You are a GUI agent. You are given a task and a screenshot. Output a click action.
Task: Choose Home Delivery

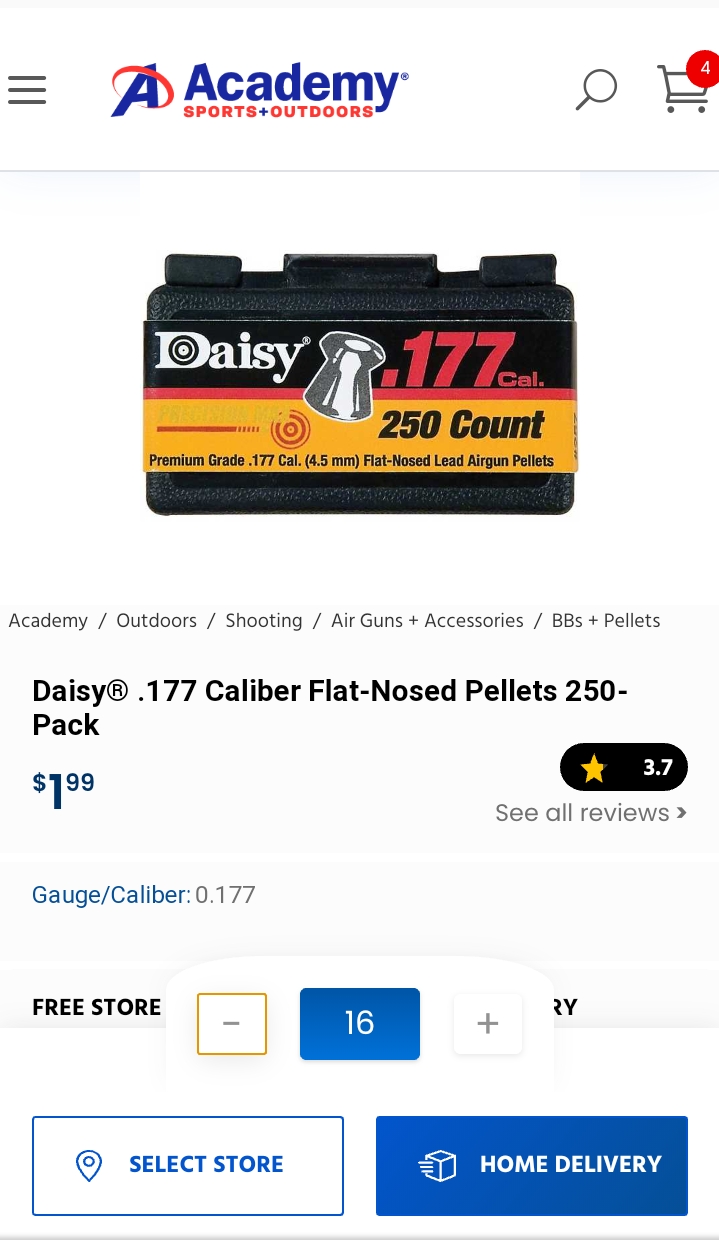coord(532,1165)
